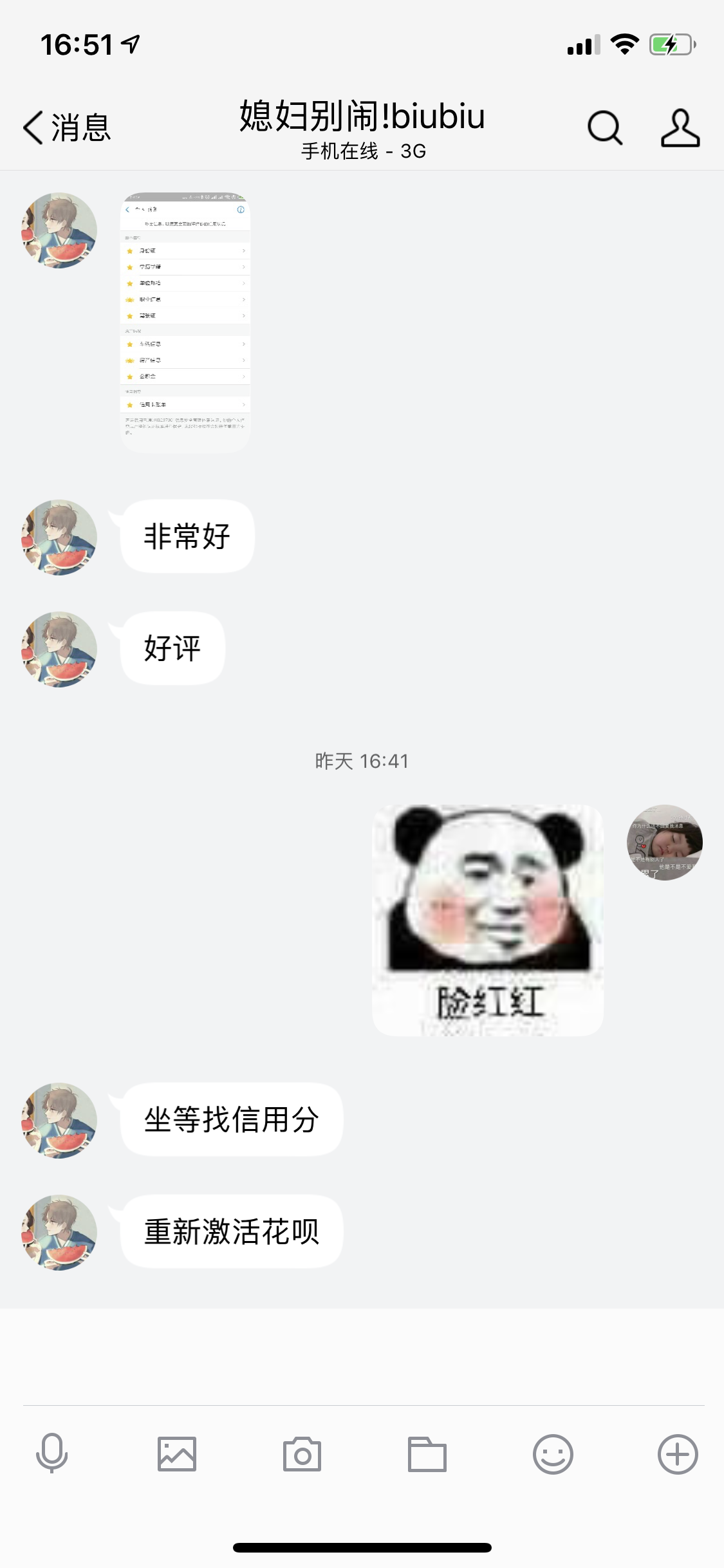Screen dimensions: 724x1568
Task: Go back to 消息 list
Action: [x=67, y=127]
